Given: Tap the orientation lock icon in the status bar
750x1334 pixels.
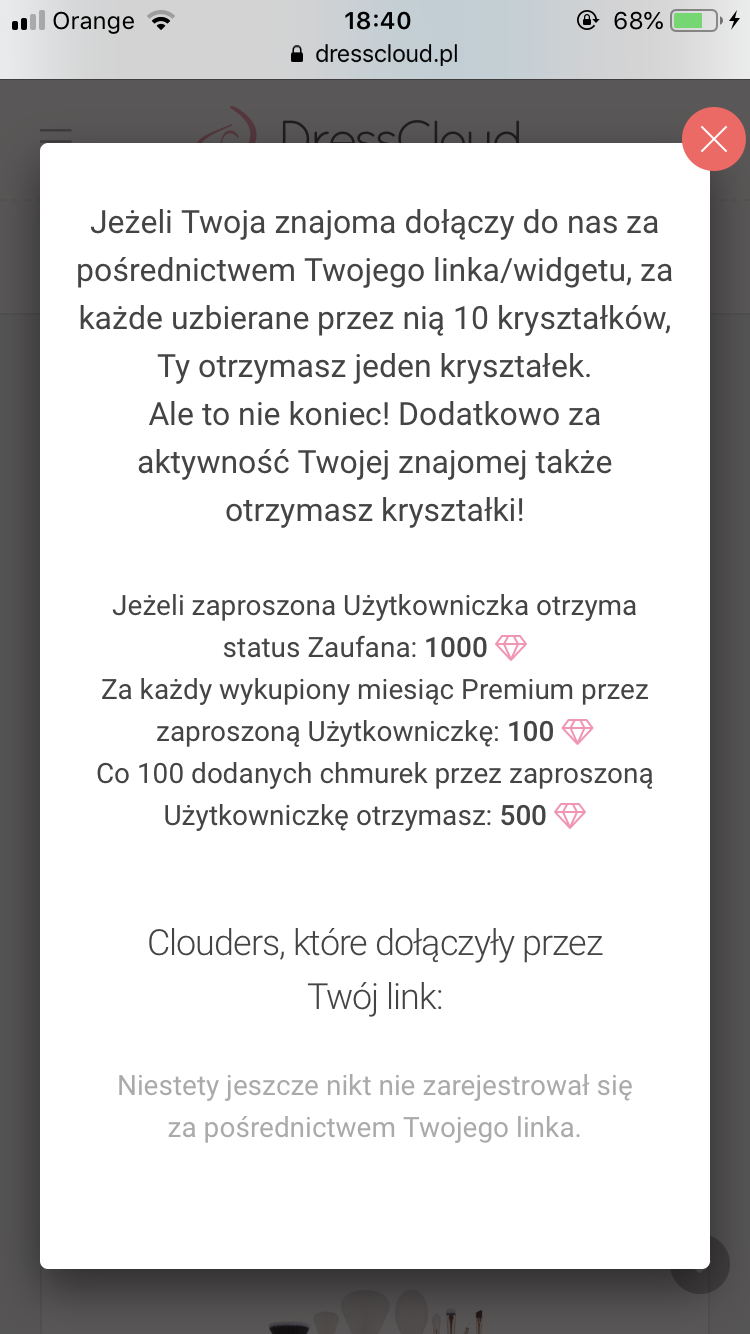Looking at the screenshot, I should (589, 18).
